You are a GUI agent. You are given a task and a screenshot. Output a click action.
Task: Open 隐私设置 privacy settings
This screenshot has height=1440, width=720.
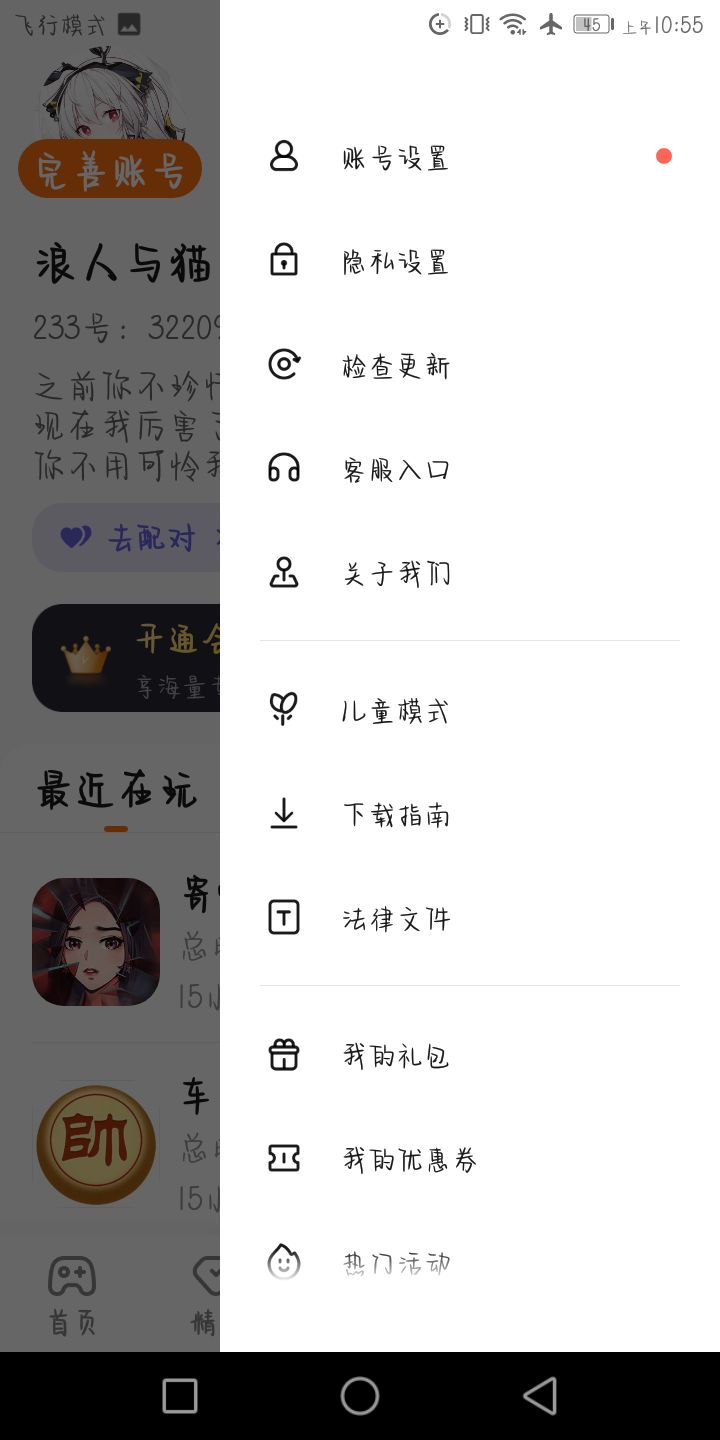[x=396, y=262]
